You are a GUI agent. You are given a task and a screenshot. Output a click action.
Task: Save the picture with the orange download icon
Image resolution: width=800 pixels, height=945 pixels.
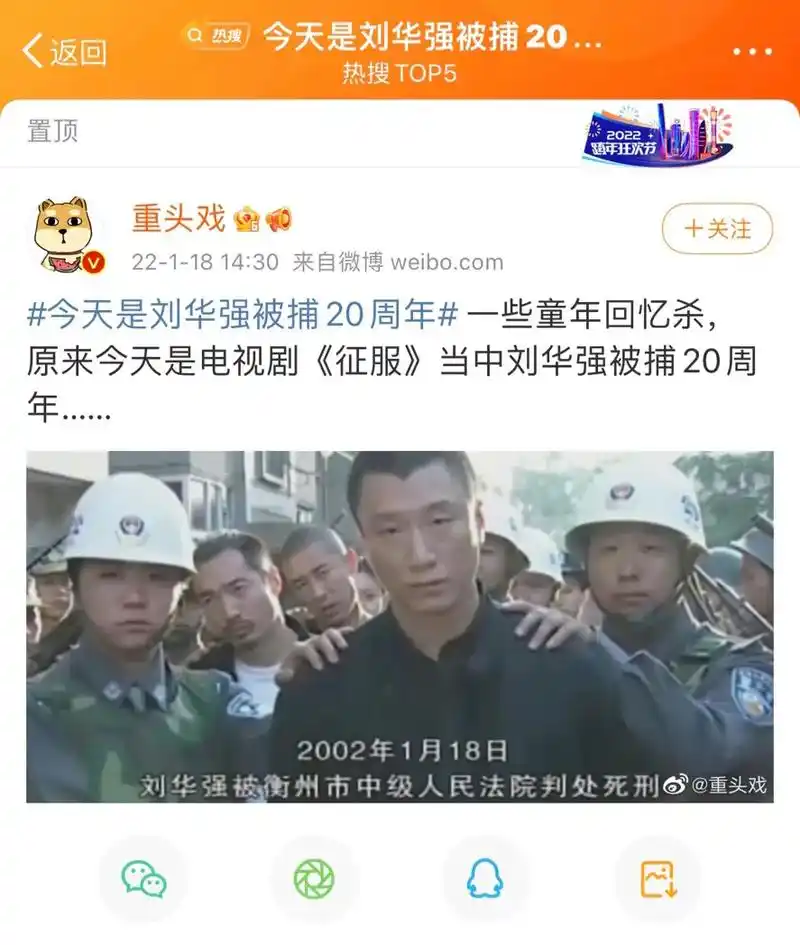coord(658,879)
